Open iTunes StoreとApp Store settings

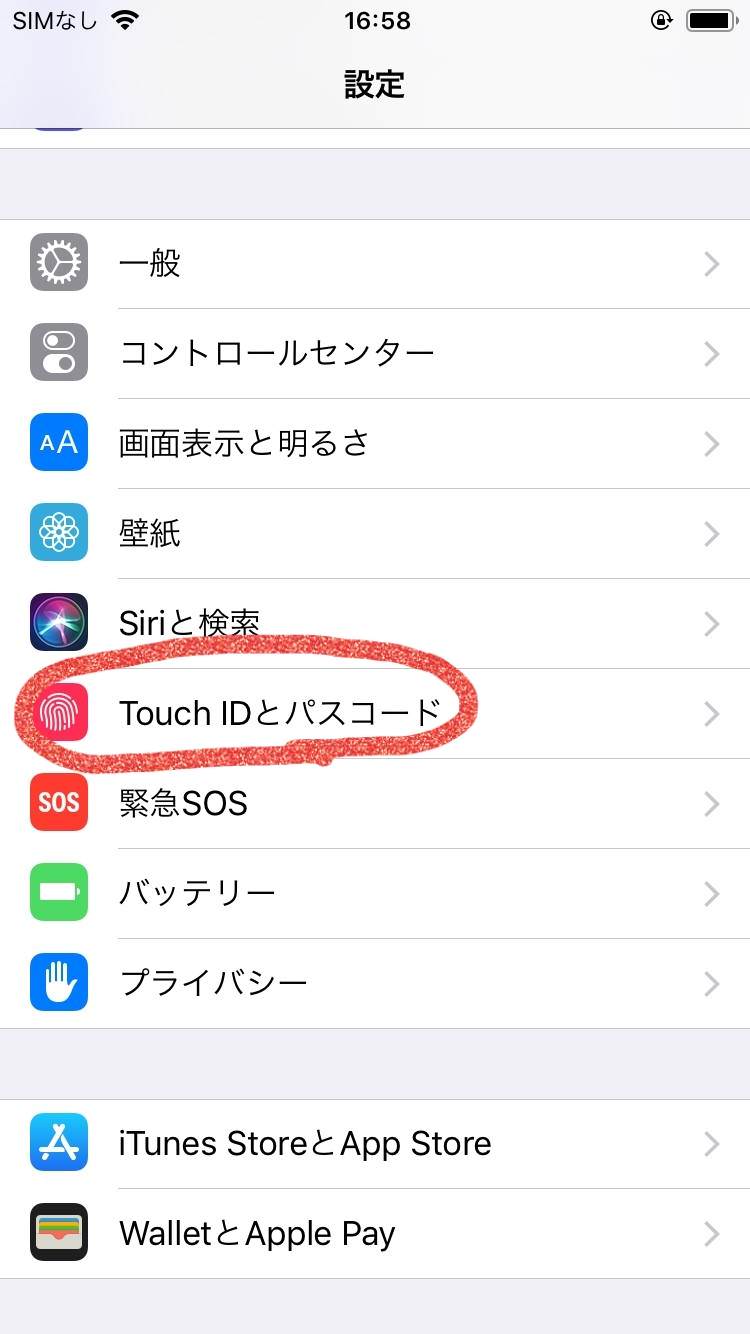[375, 1144]
